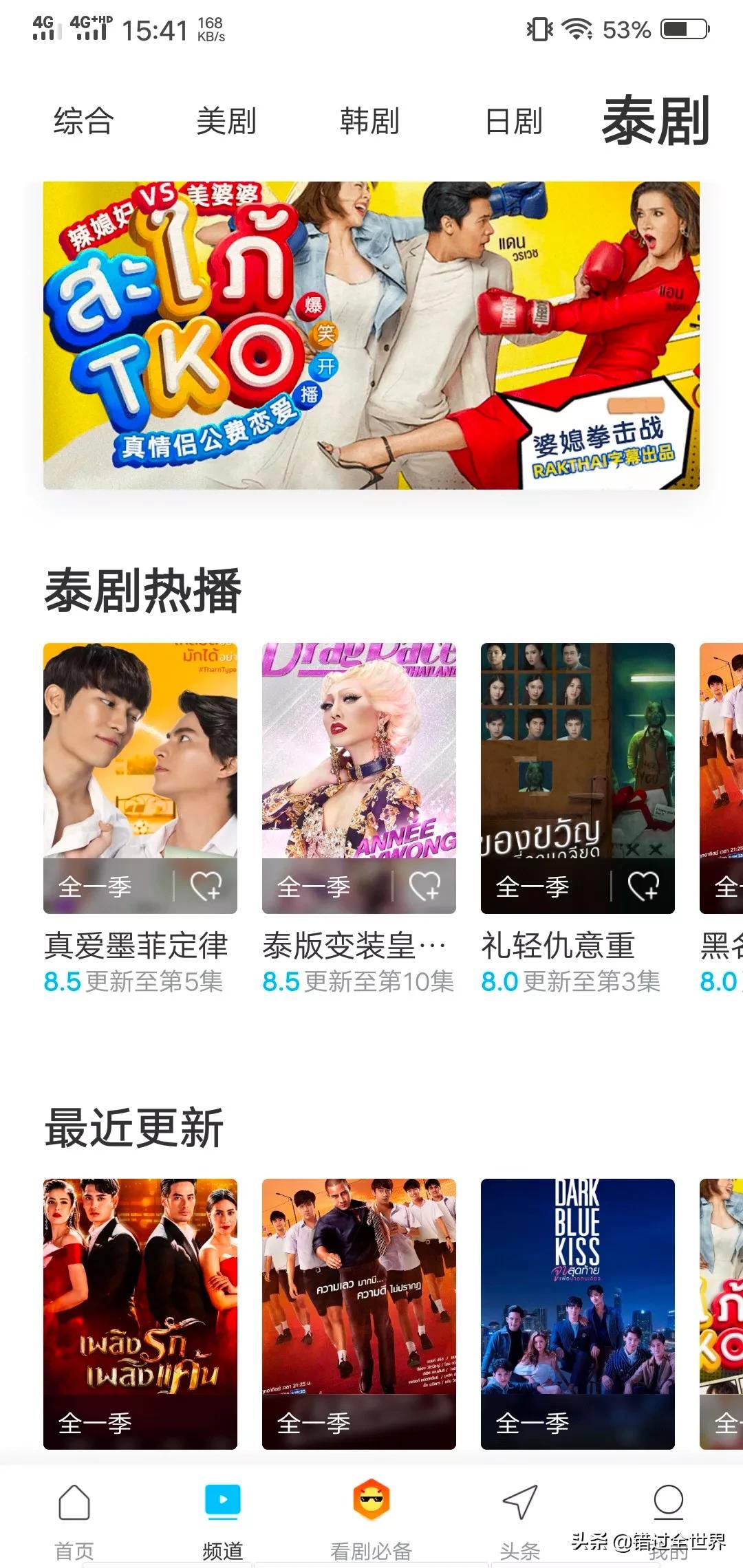Tap the heart icon on 礼轻仇意重
This screenshot has height=1568, width=743.
643,886
